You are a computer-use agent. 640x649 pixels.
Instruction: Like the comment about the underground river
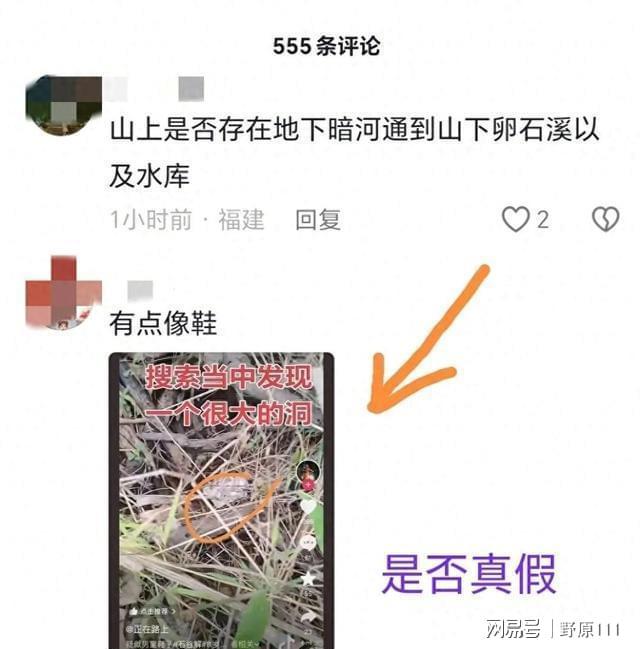coord(515,219)
